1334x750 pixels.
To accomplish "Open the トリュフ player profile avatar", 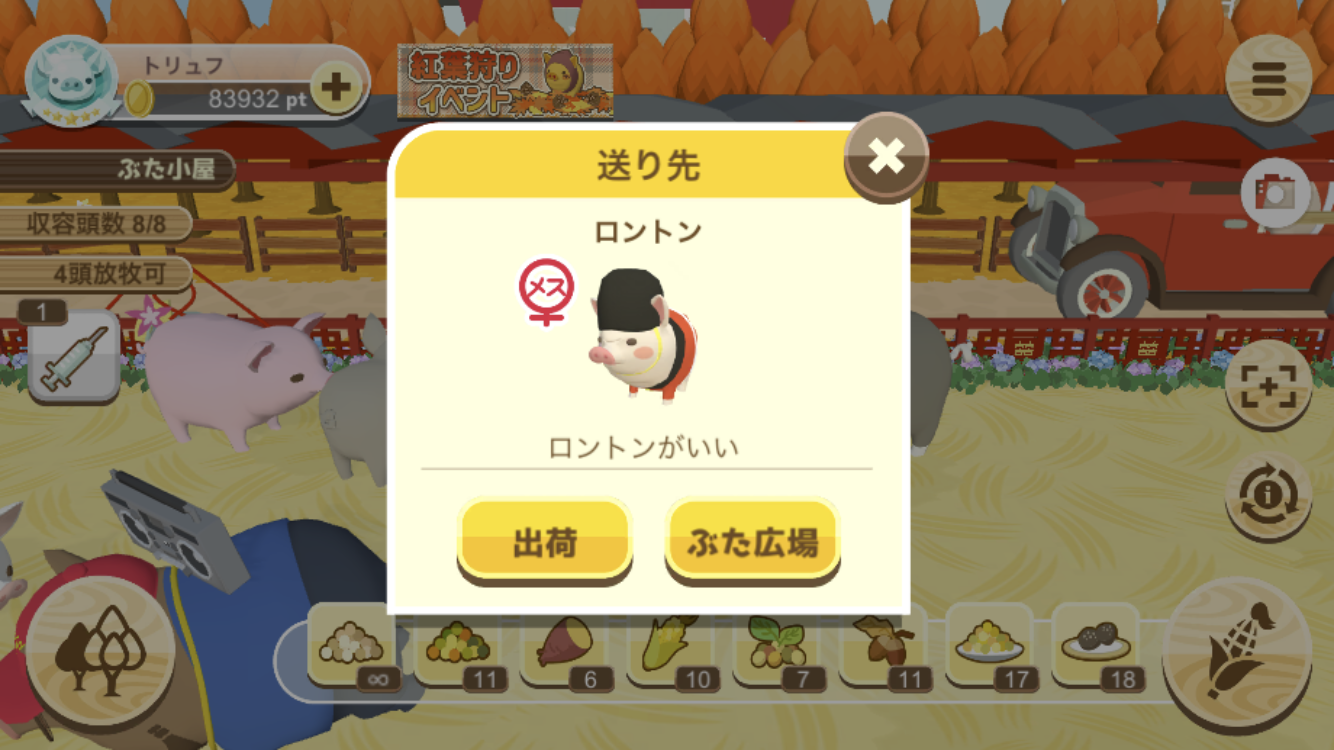I will tap(70, 82).
